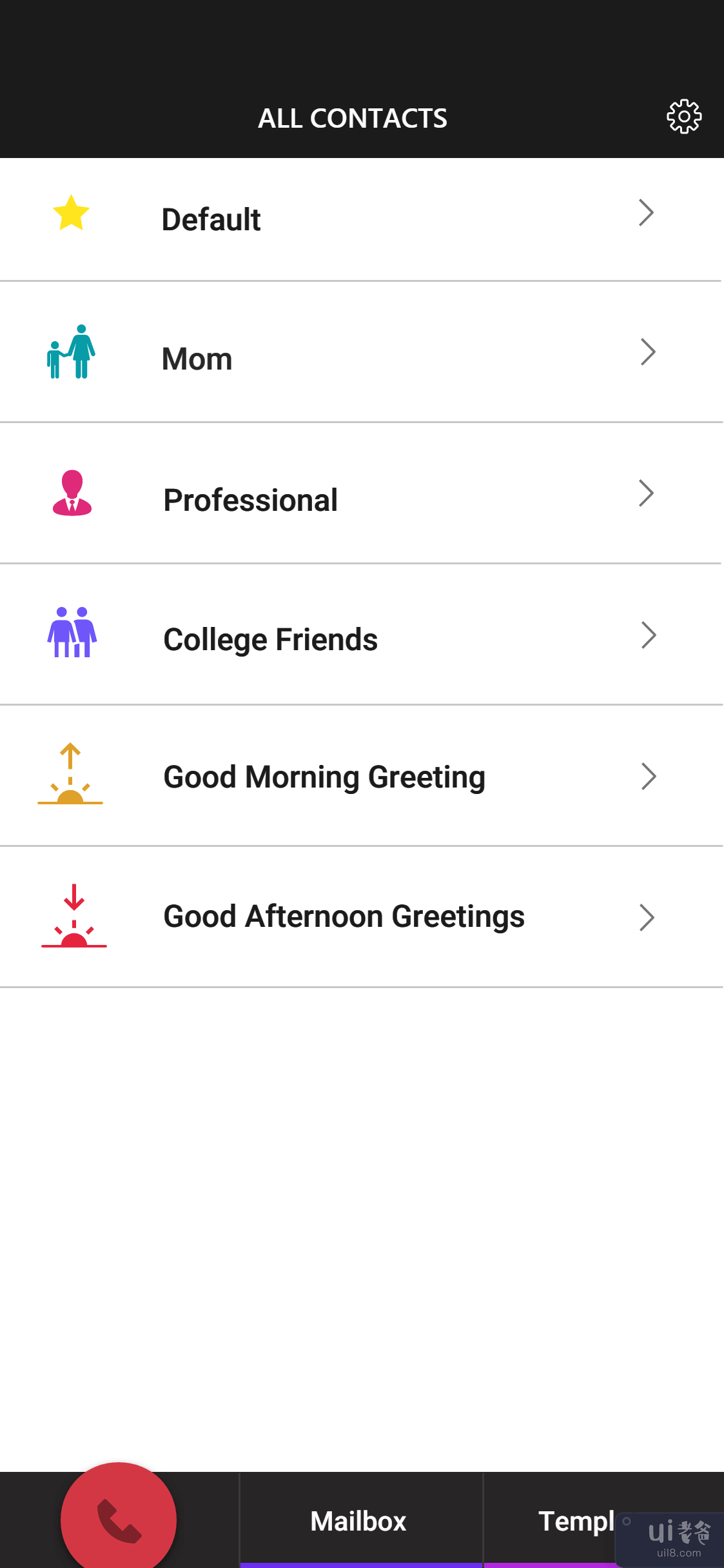Screen dimensions: 724x1568
Task: Open Good Morning Greeting
Action: click(361, 777)
